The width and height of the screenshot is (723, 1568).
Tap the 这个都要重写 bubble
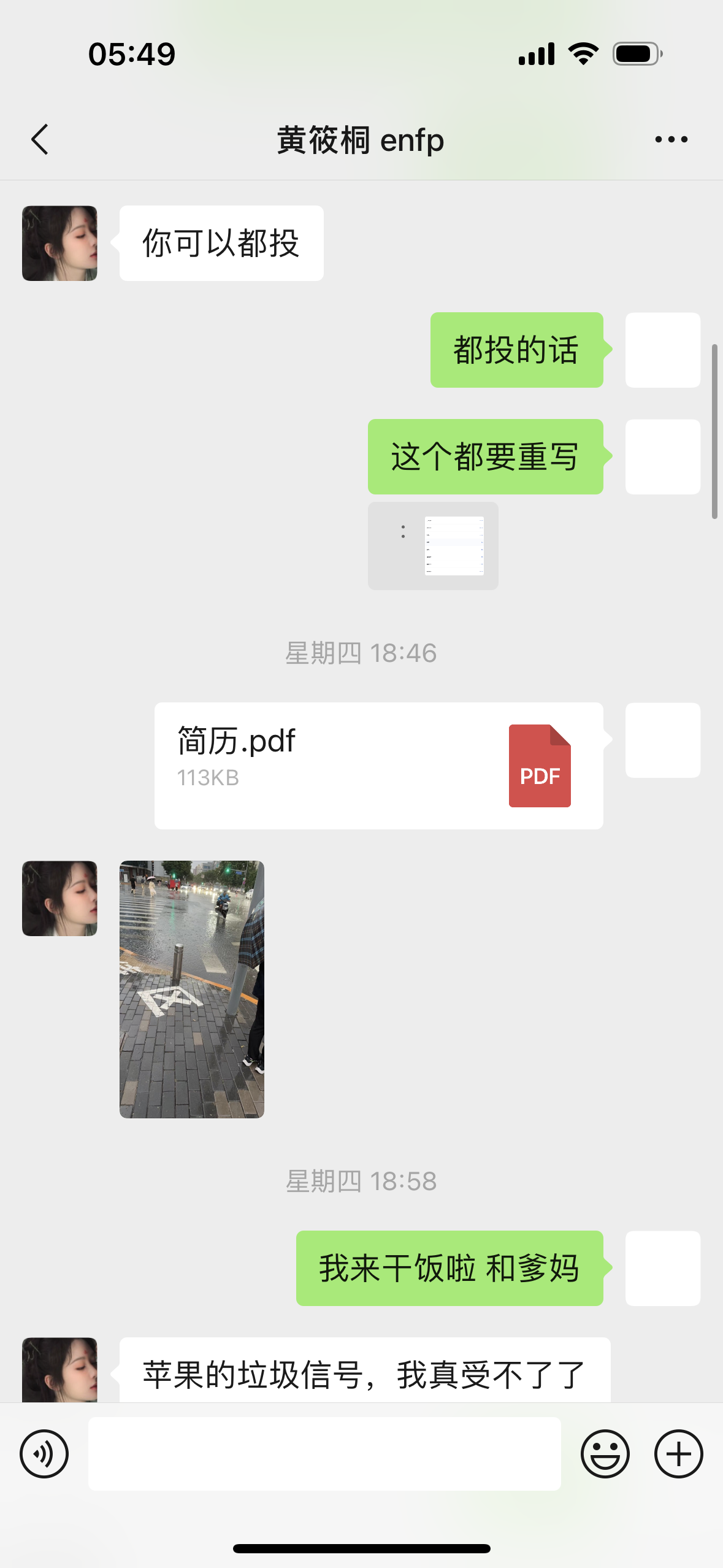pos(484,455)
